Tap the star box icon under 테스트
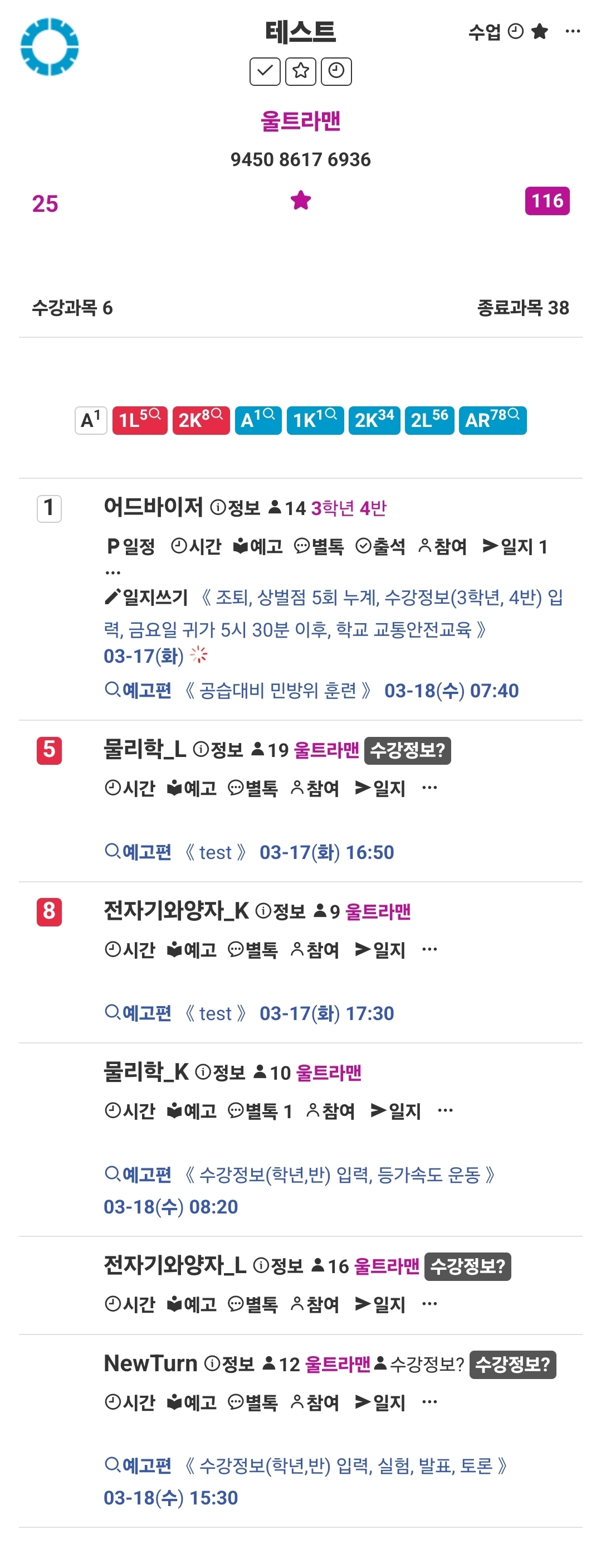This screenshot has width=601, height=1568. click(x=301, y=71)
